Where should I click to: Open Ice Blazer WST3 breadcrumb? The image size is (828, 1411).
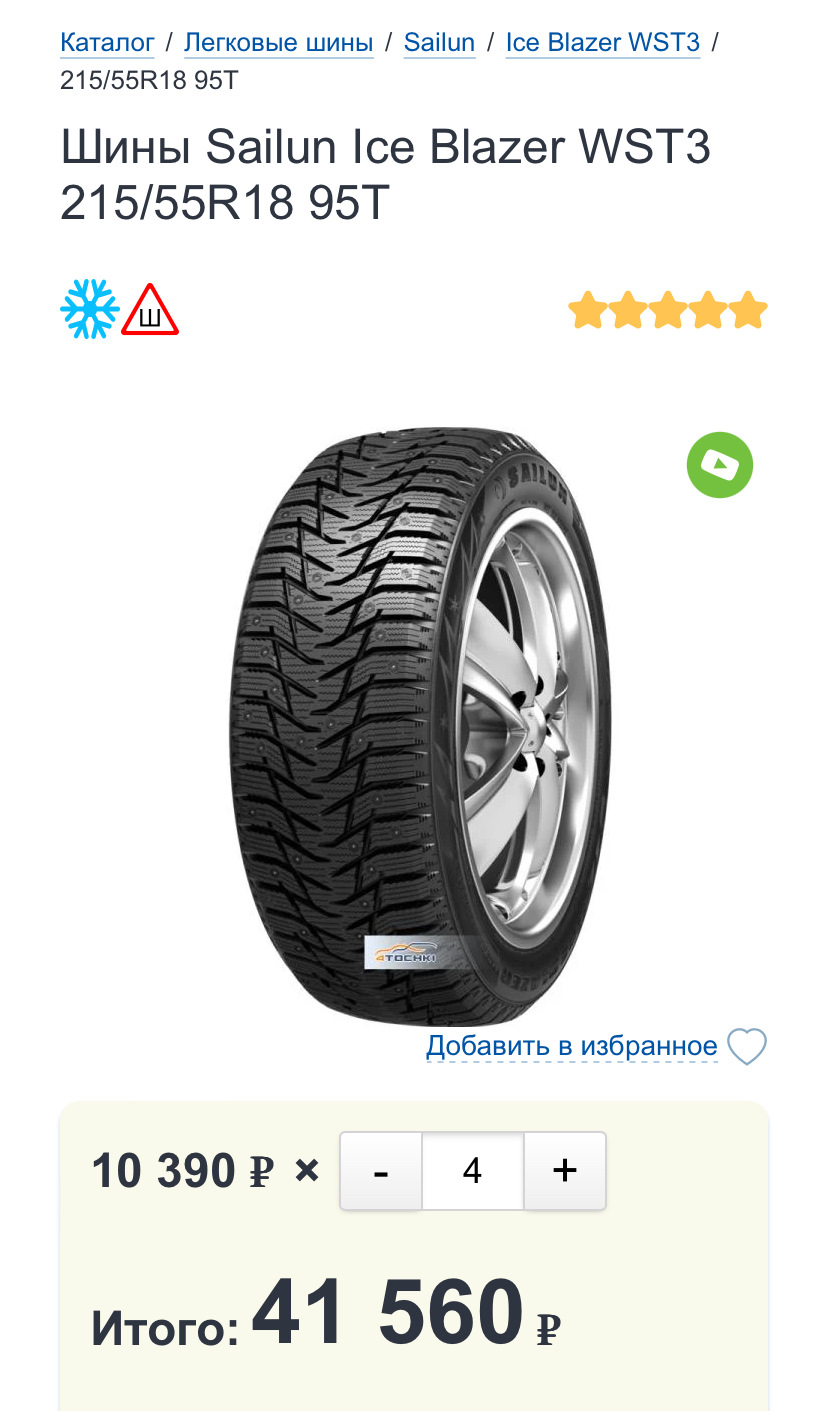[602, 42]
